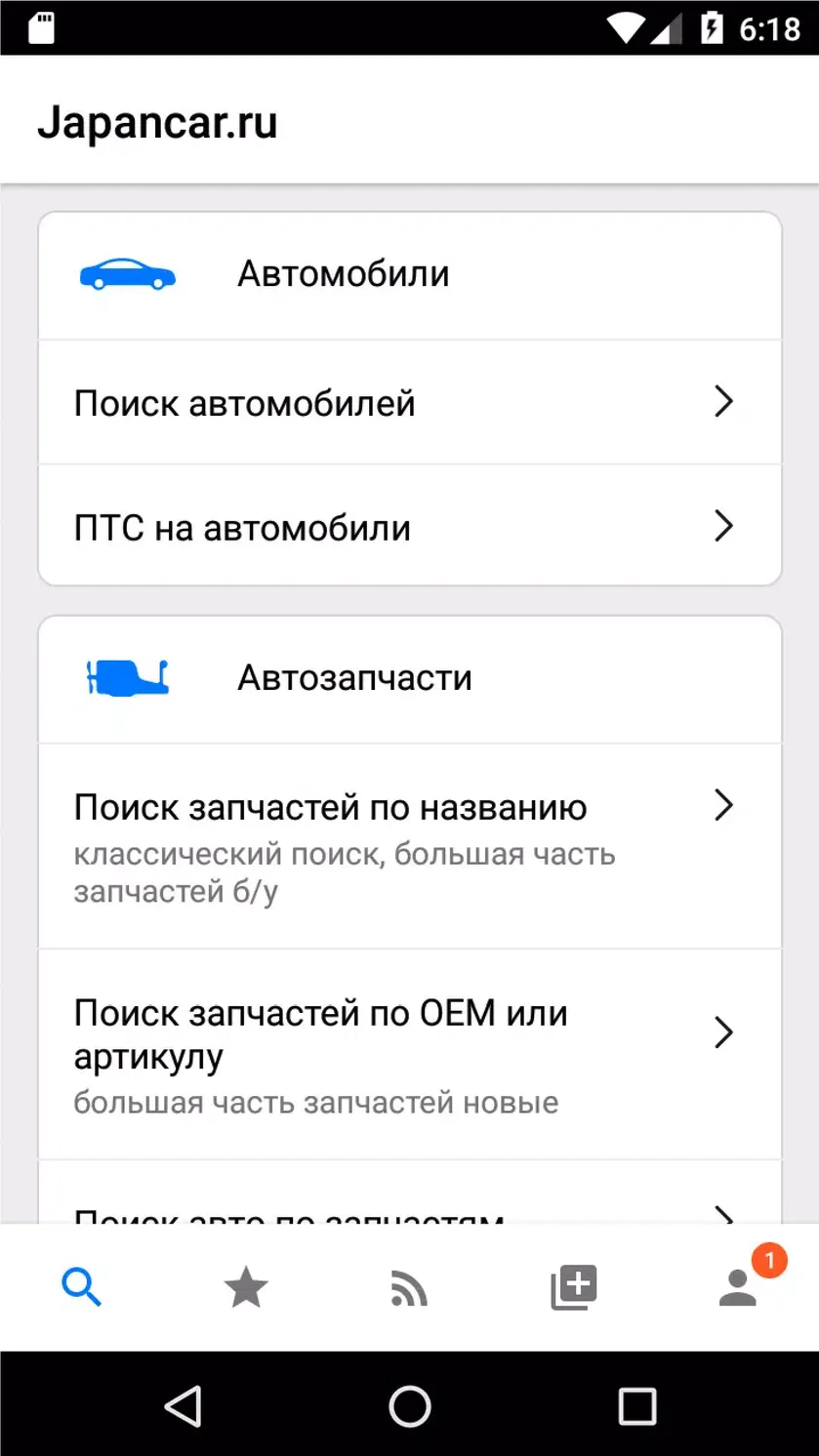Tap the system home button
The width and height of the screenshot is (819, 1456).
point(410,1406)
